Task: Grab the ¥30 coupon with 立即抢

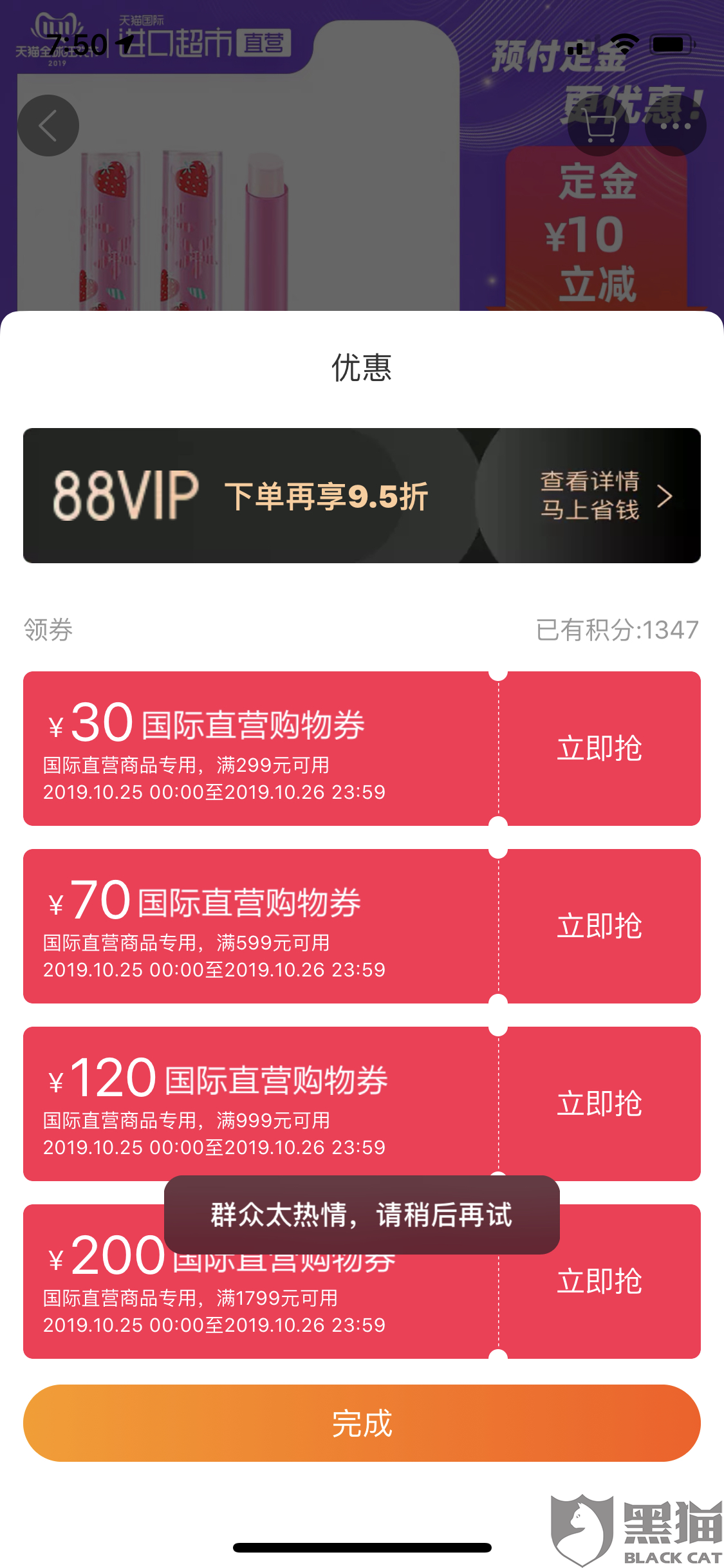Action: (599, 749)
